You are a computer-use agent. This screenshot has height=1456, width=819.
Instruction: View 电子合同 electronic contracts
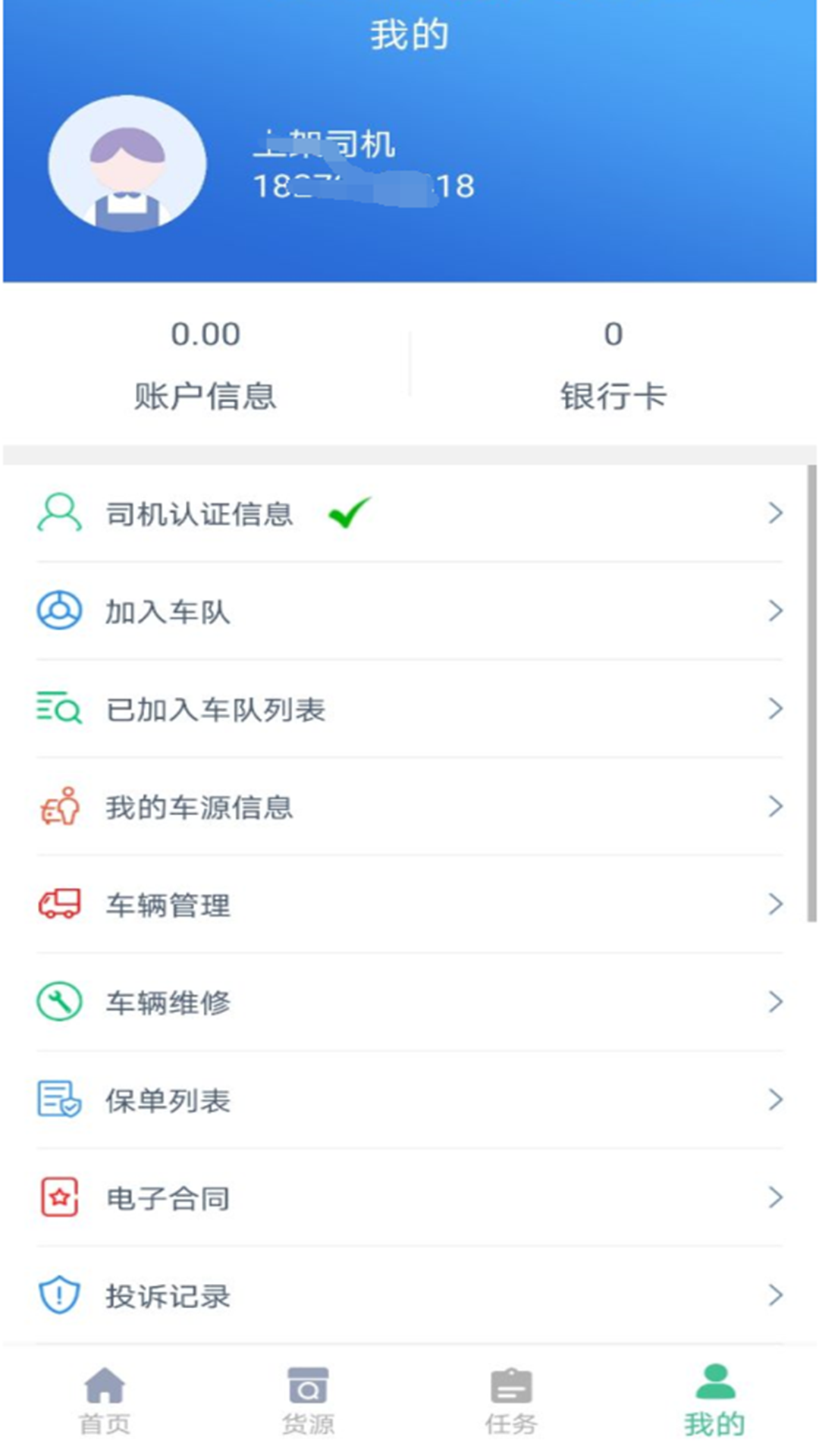pos(409,1198)
